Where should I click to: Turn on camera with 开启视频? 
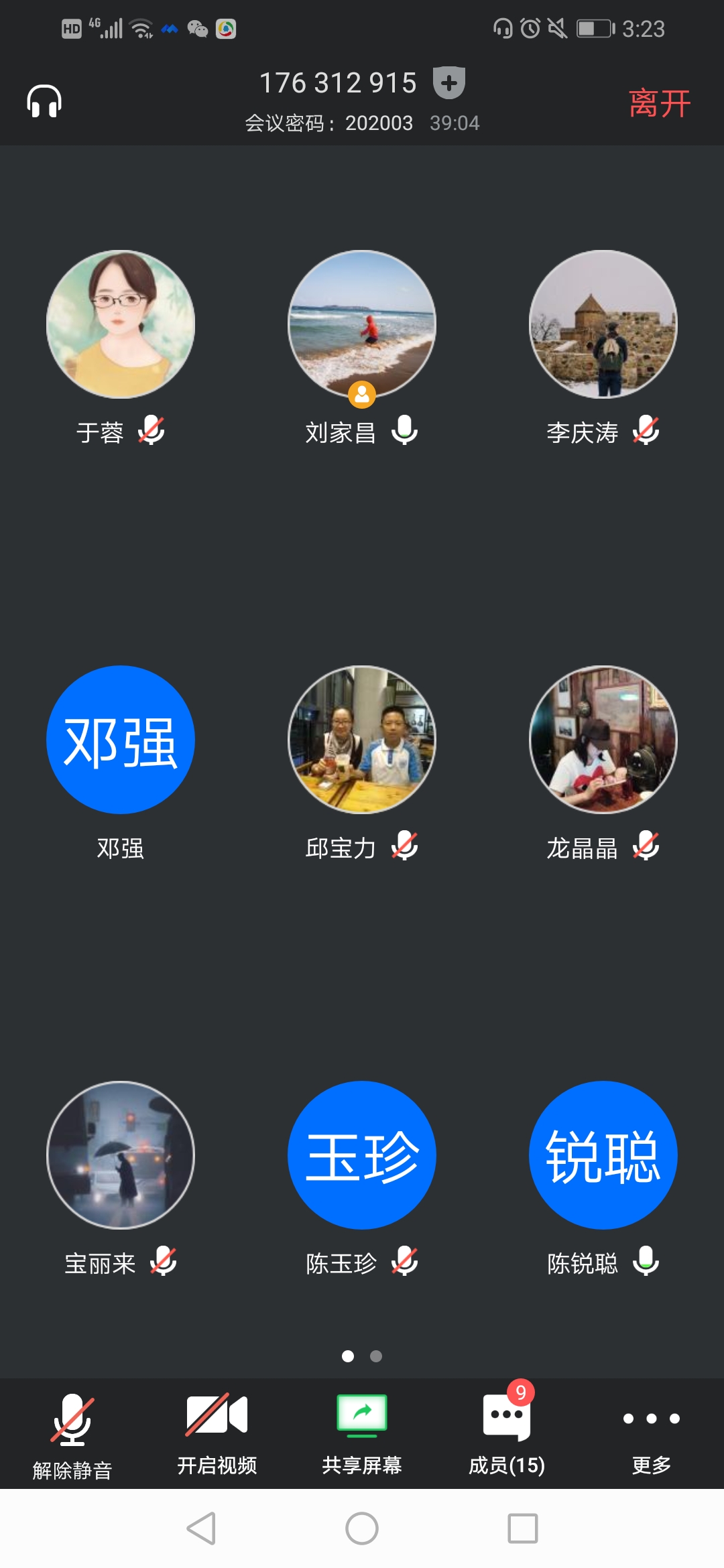point(217,1432)
